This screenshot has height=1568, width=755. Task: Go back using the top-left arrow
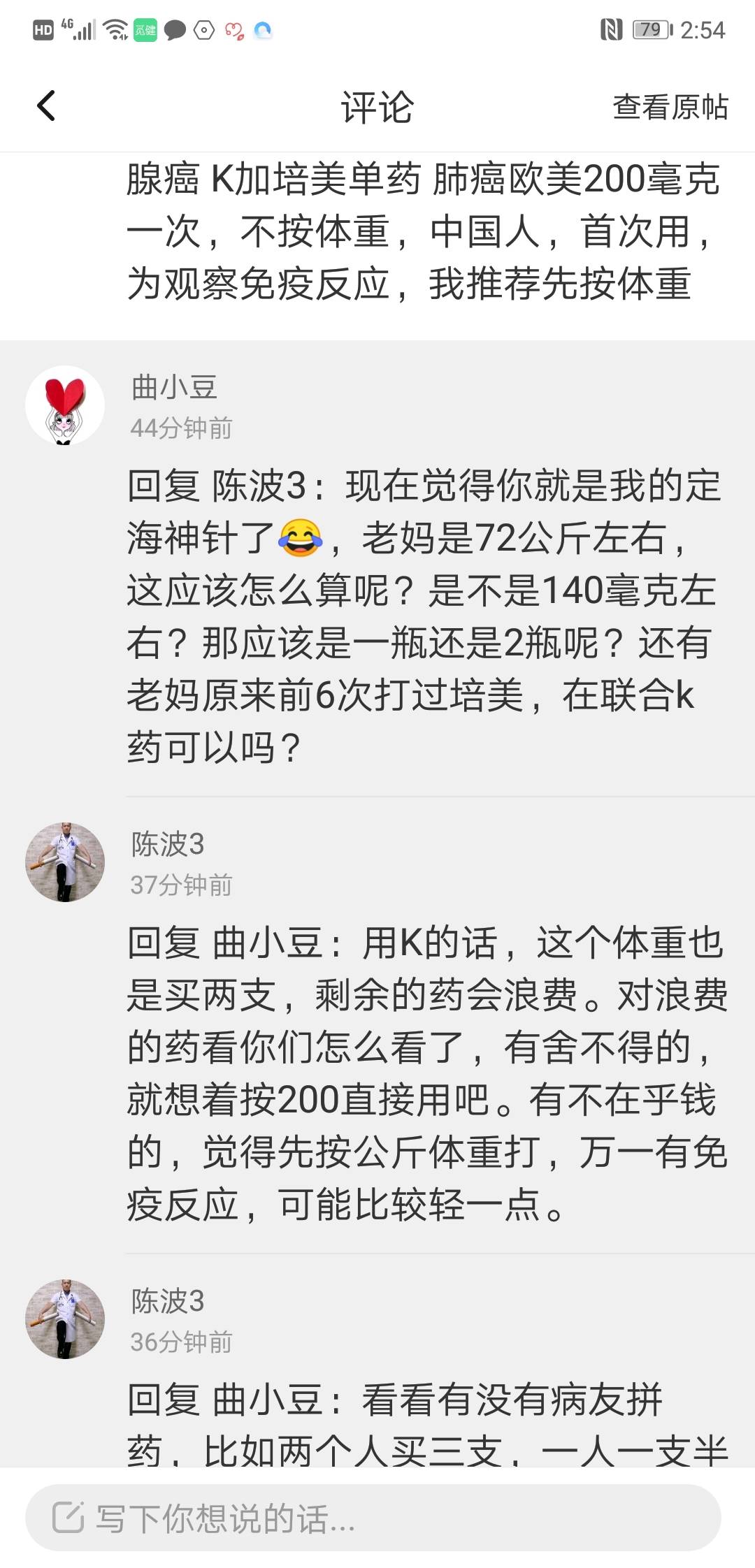[x=46, y=107]
